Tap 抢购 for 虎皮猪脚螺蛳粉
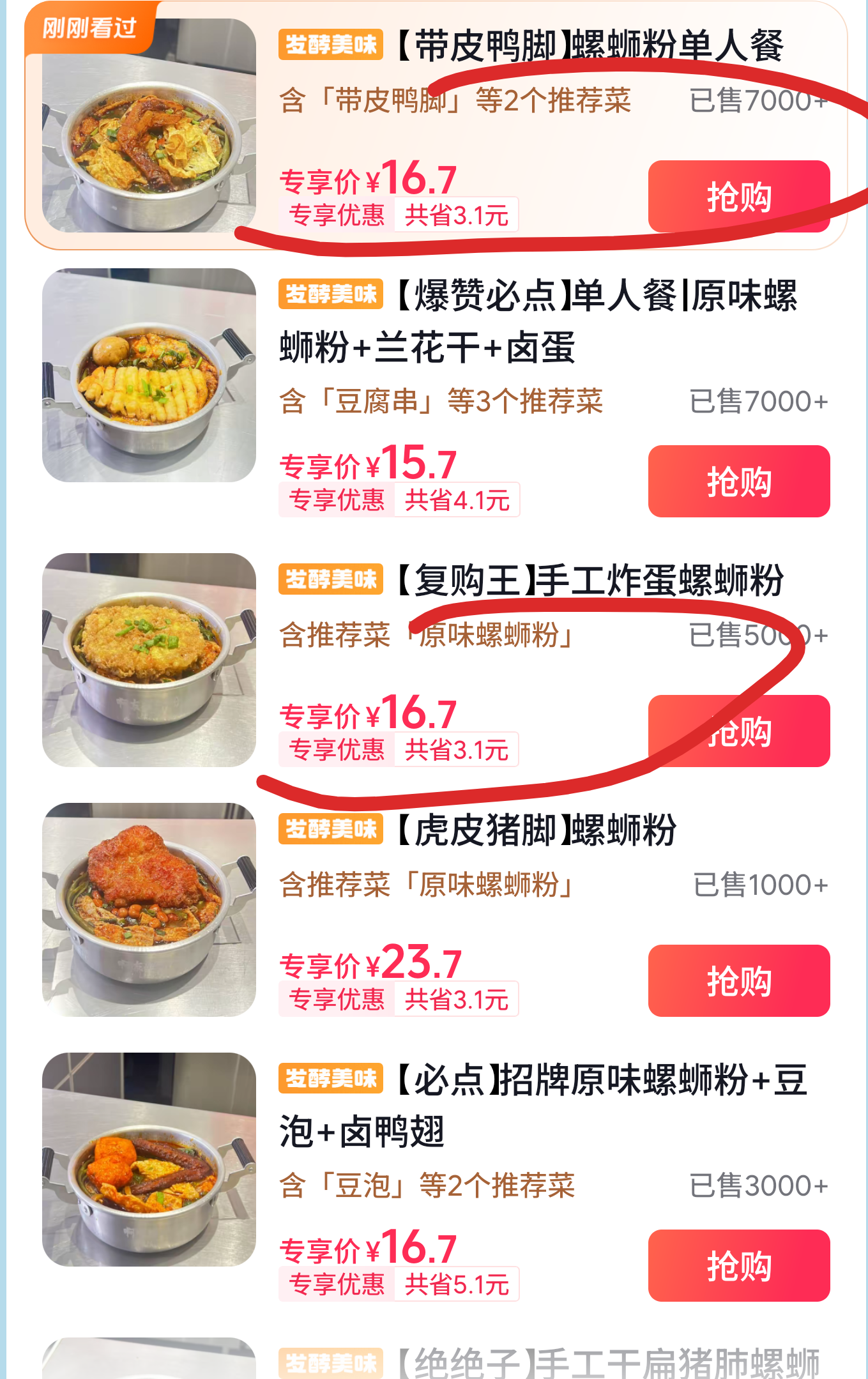This screenshot has width=868, height=1379. (739, 980)
